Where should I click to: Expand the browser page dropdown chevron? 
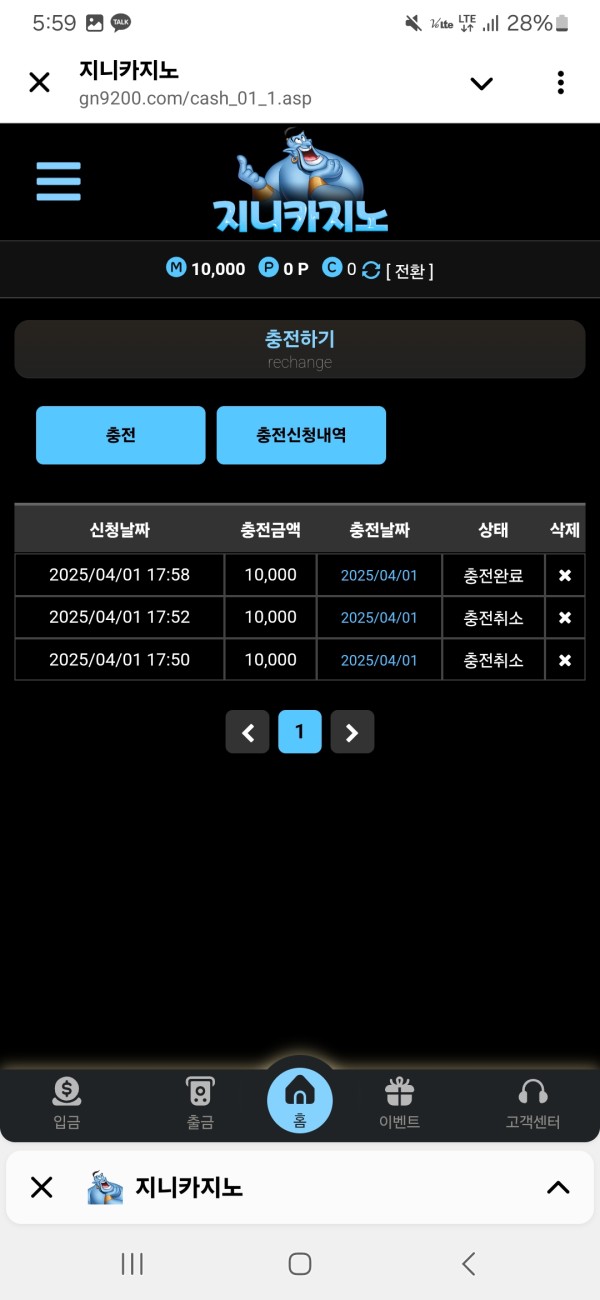pyautogui.click(x=482, y=83)
